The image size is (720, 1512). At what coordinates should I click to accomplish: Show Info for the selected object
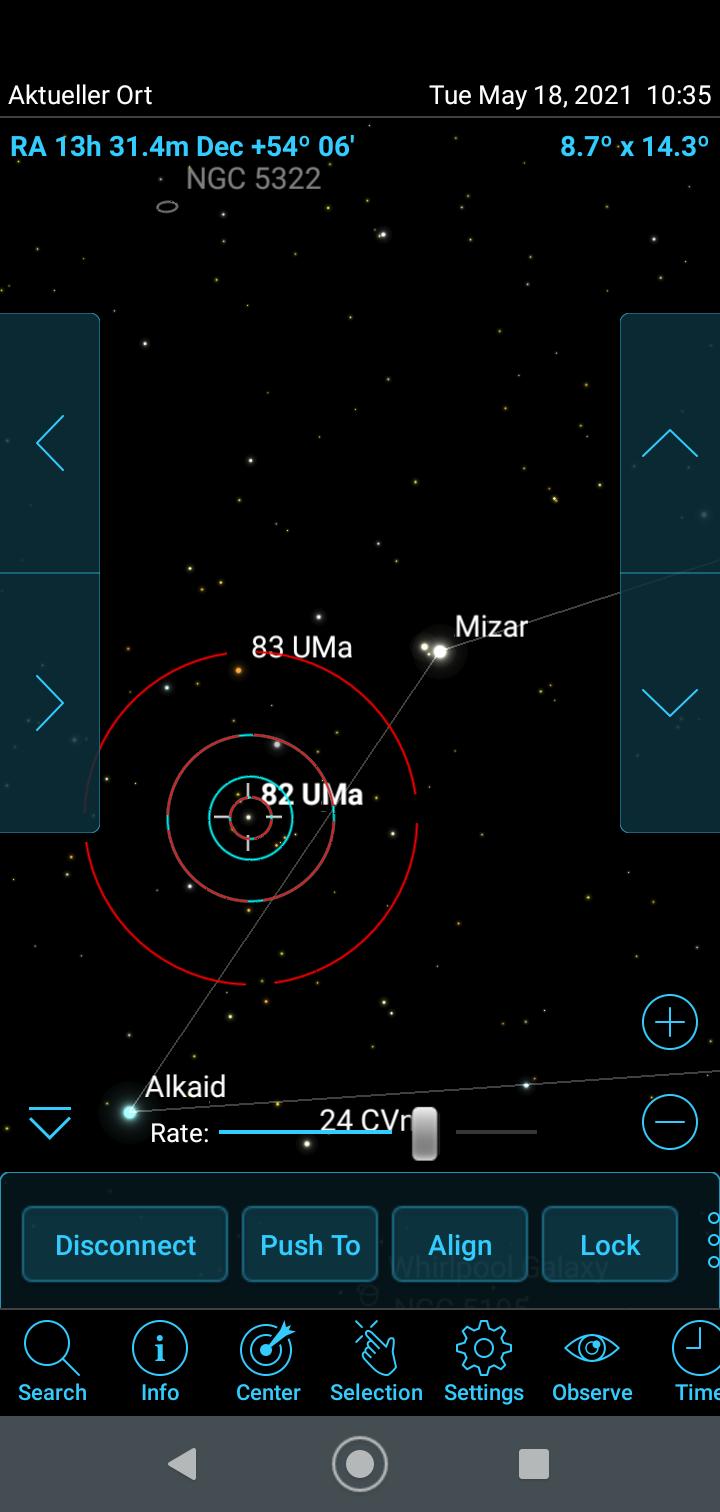(160, 1362)
